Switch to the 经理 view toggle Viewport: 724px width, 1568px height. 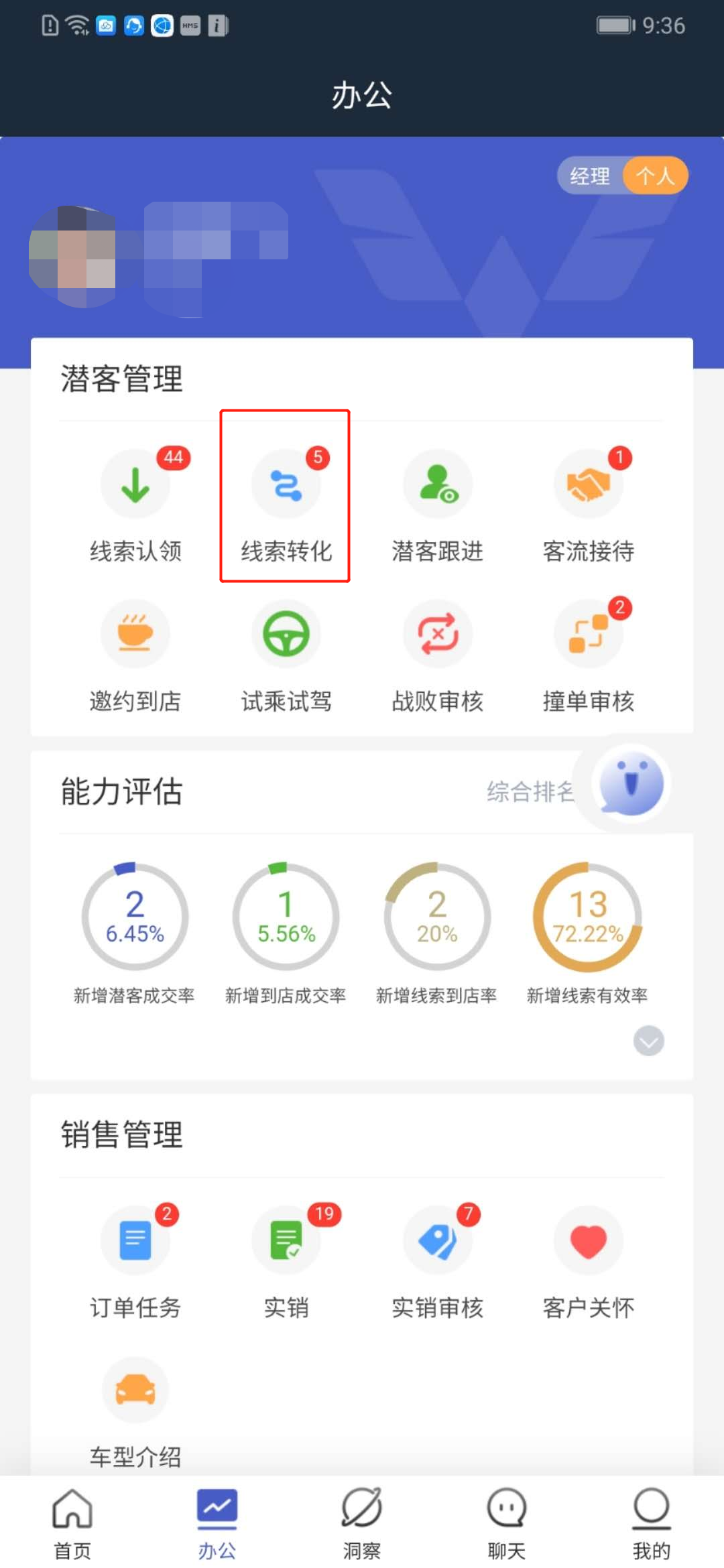click(x=590, y=176)
